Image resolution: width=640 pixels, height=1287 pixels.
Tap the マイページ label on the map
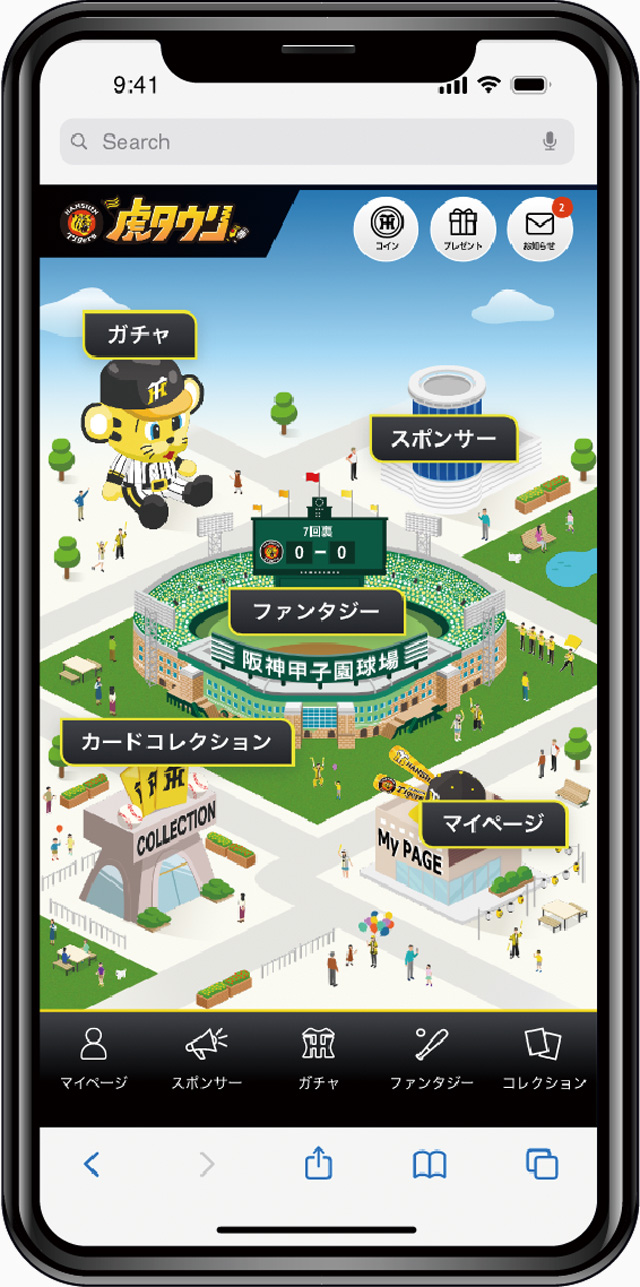pyautogui.click(x=494, y=824)
